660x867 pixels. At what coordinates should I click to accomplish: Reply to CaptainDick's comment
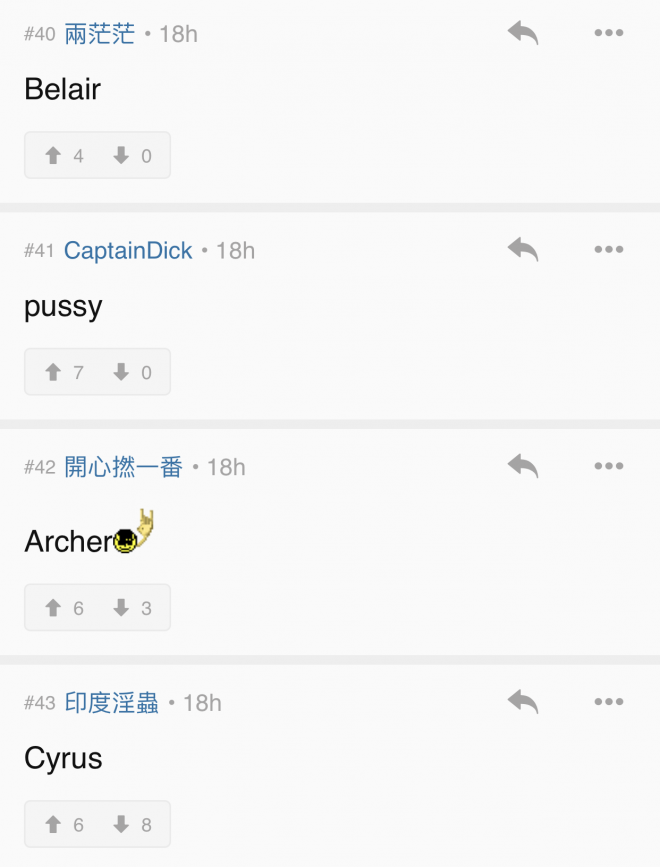(x=522, y=249)
